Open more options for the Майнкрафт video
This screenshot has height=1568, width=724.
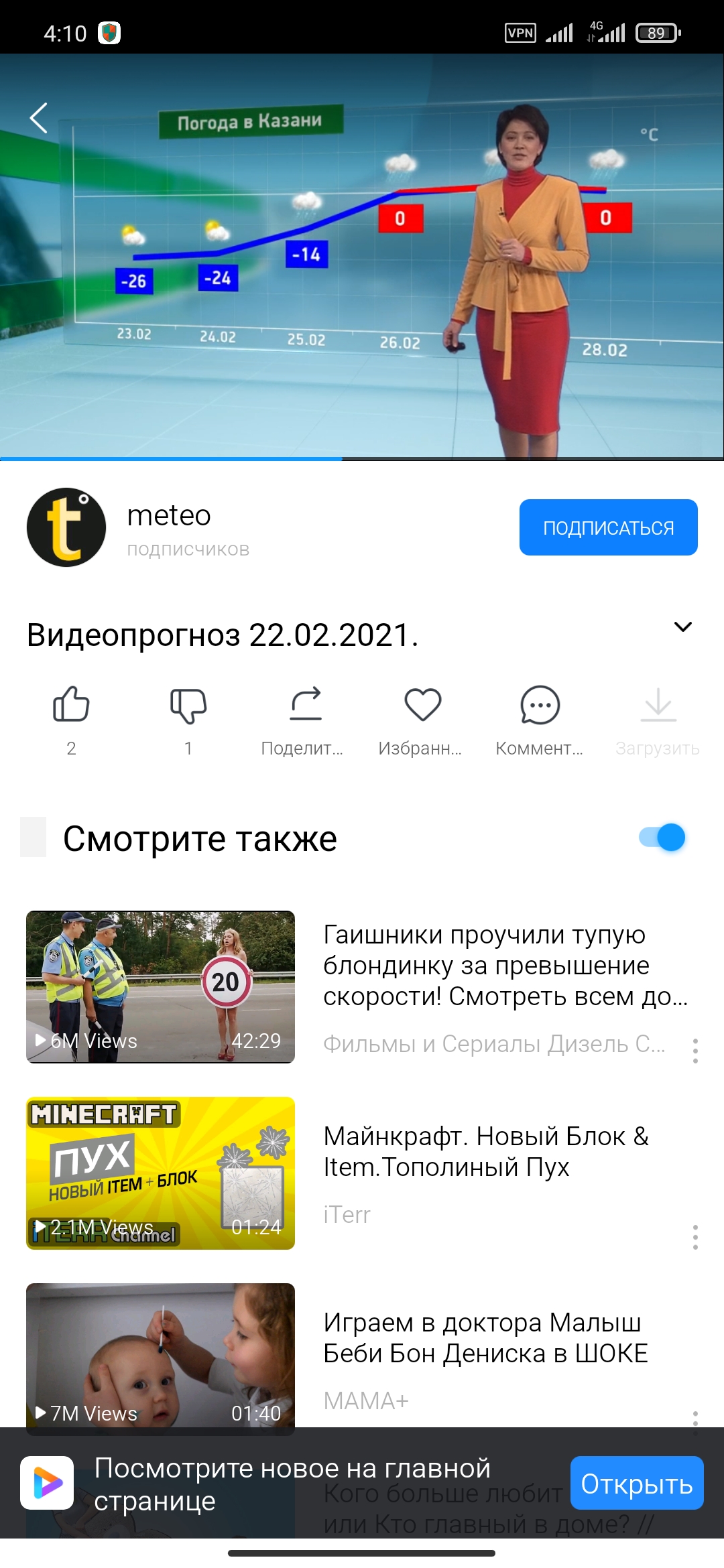coord(695,1237)
